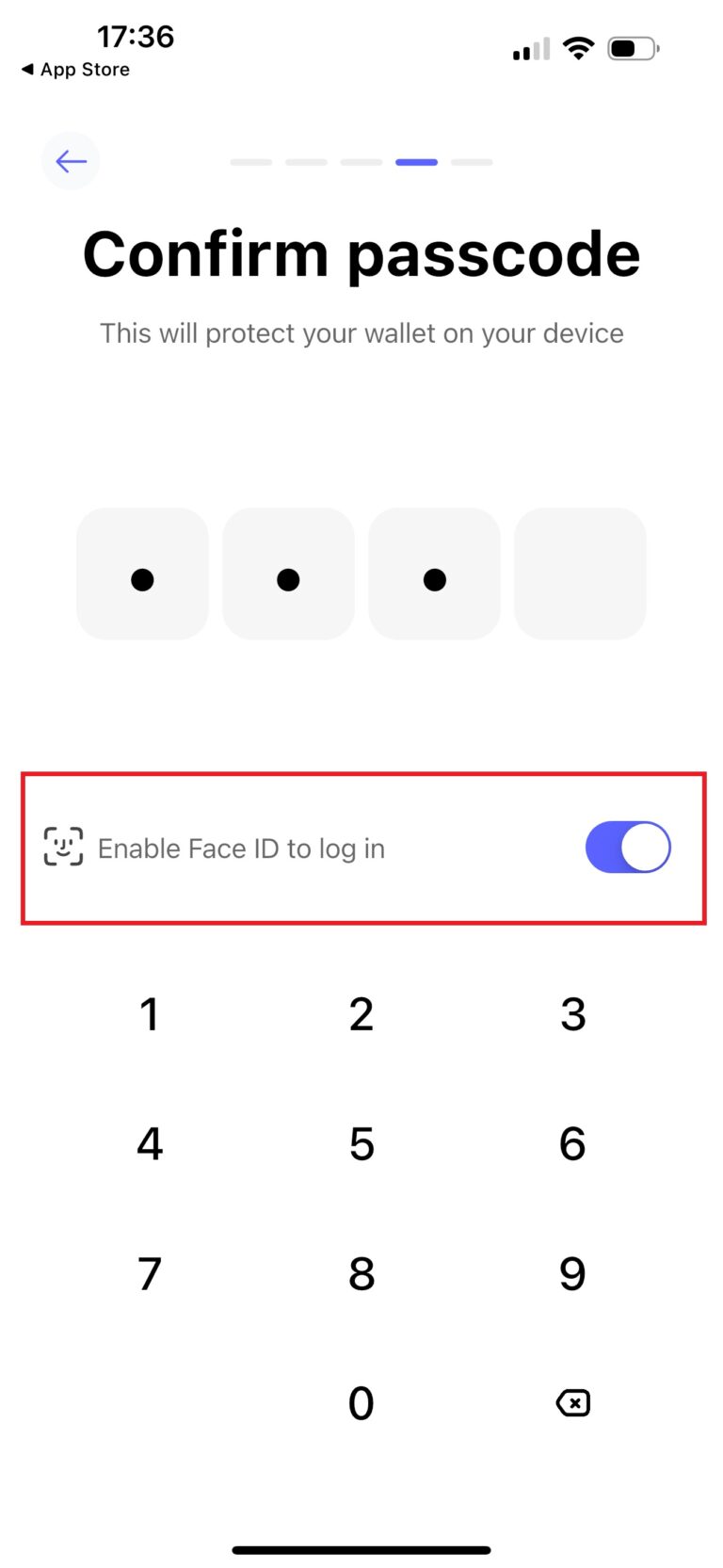Return to the App Store
The width and height of the screenshot is (723, 1568).
(x=75, y=70)
